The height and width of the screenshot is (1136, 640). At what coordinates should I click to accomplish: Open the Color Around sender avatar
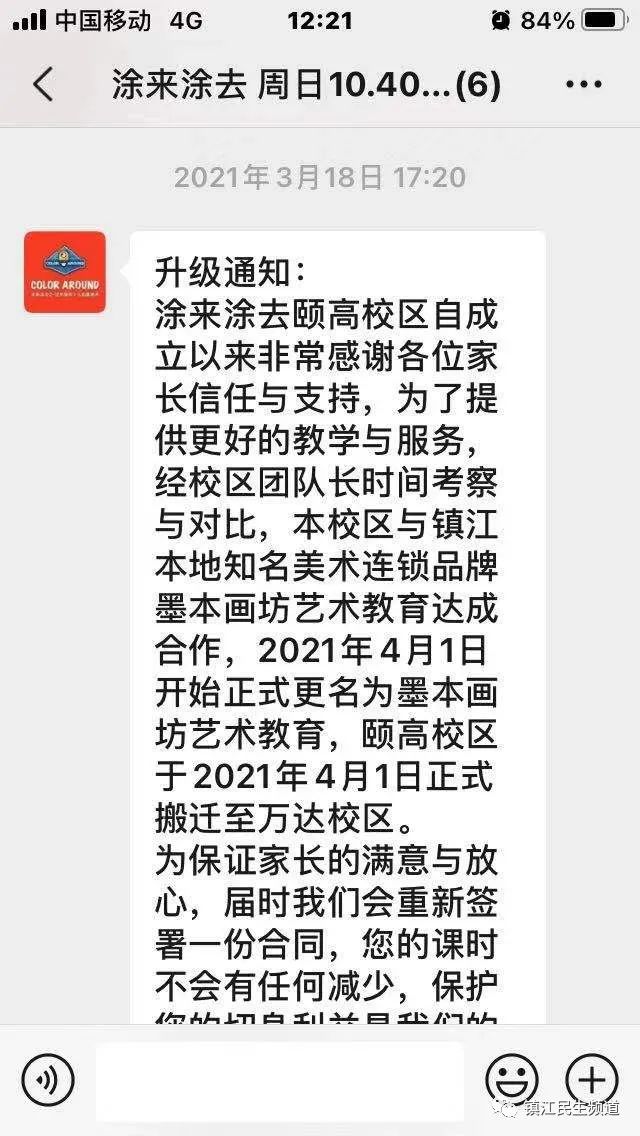click(x=65, y=272)
